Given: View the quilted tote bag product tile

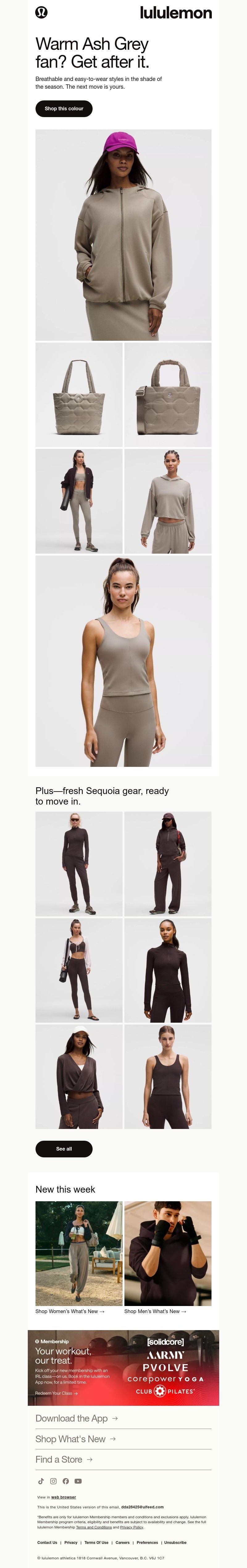Looking at the screenshot, I should (x=79, y=395).
